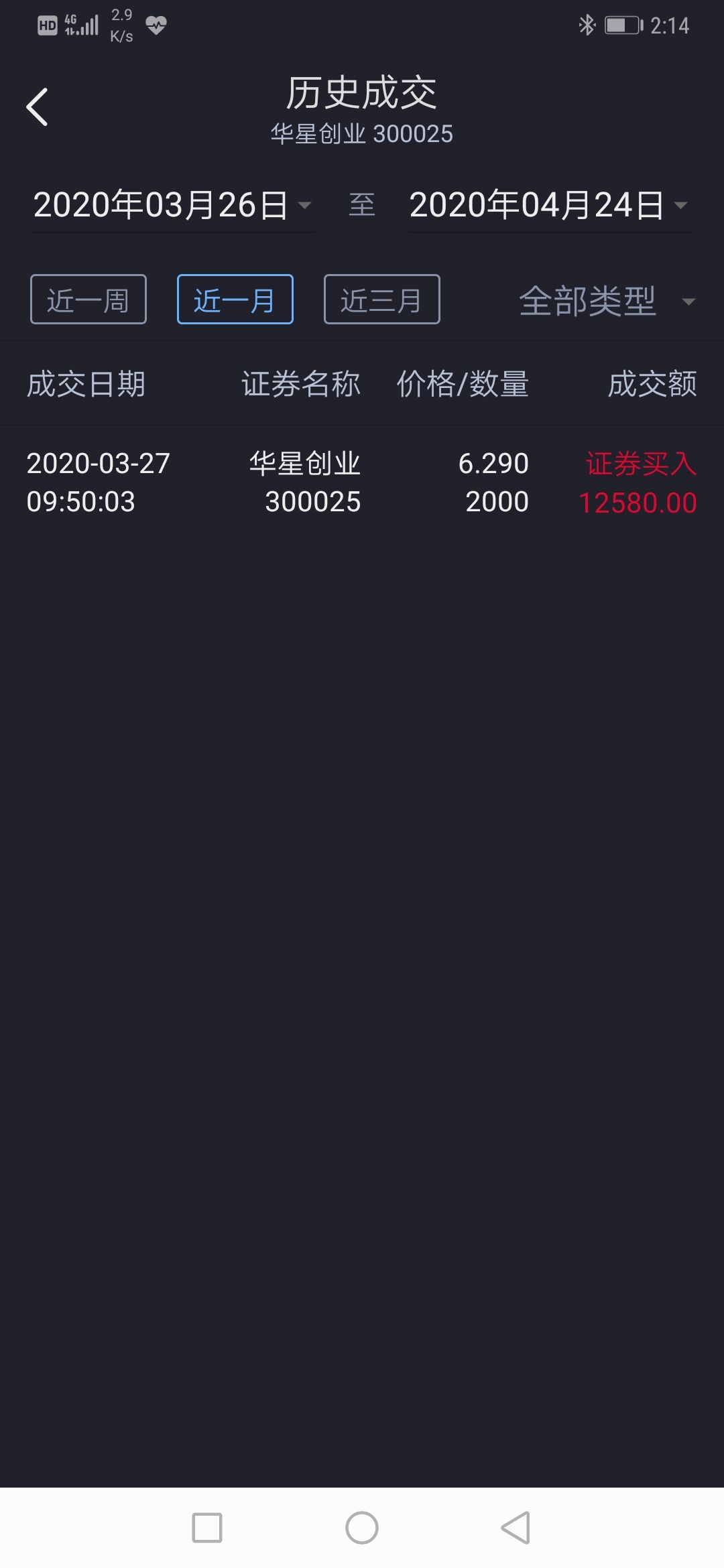Select the 近三月 filter
This screenshot has width=724, height=1568.
pos(381,300)
